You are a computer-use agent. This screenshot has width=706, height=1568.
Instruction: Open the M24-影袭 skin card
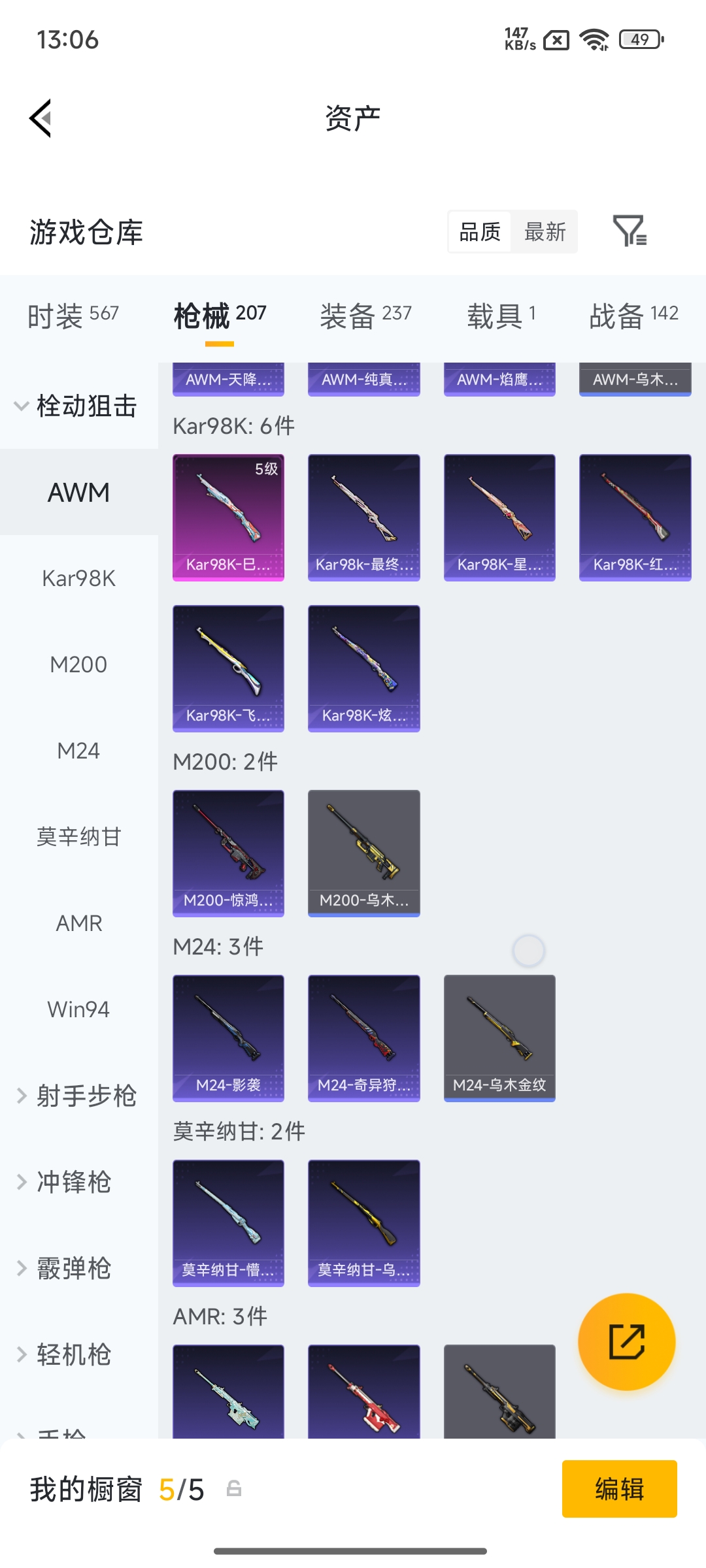[x=228, y=1037]
